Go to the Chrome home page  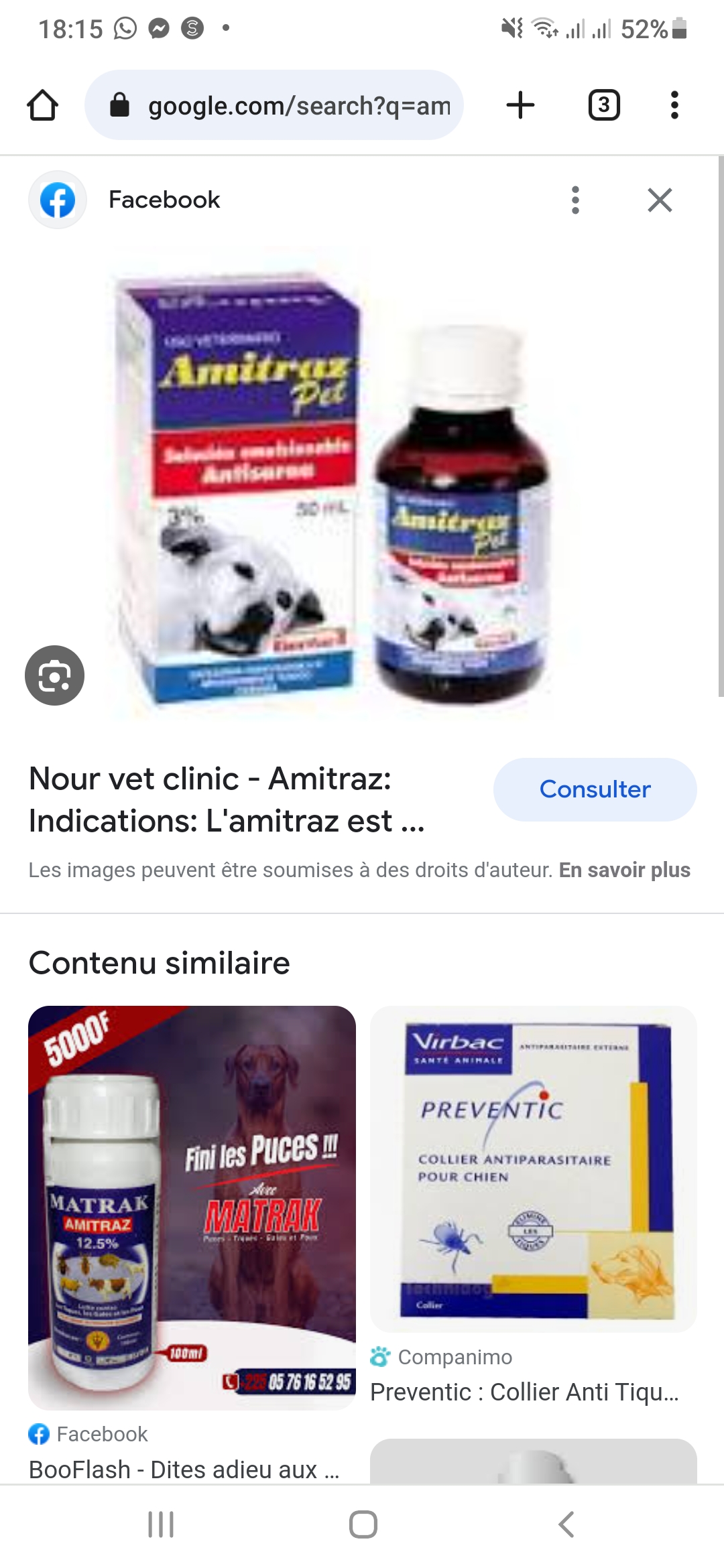pos(43,105)
